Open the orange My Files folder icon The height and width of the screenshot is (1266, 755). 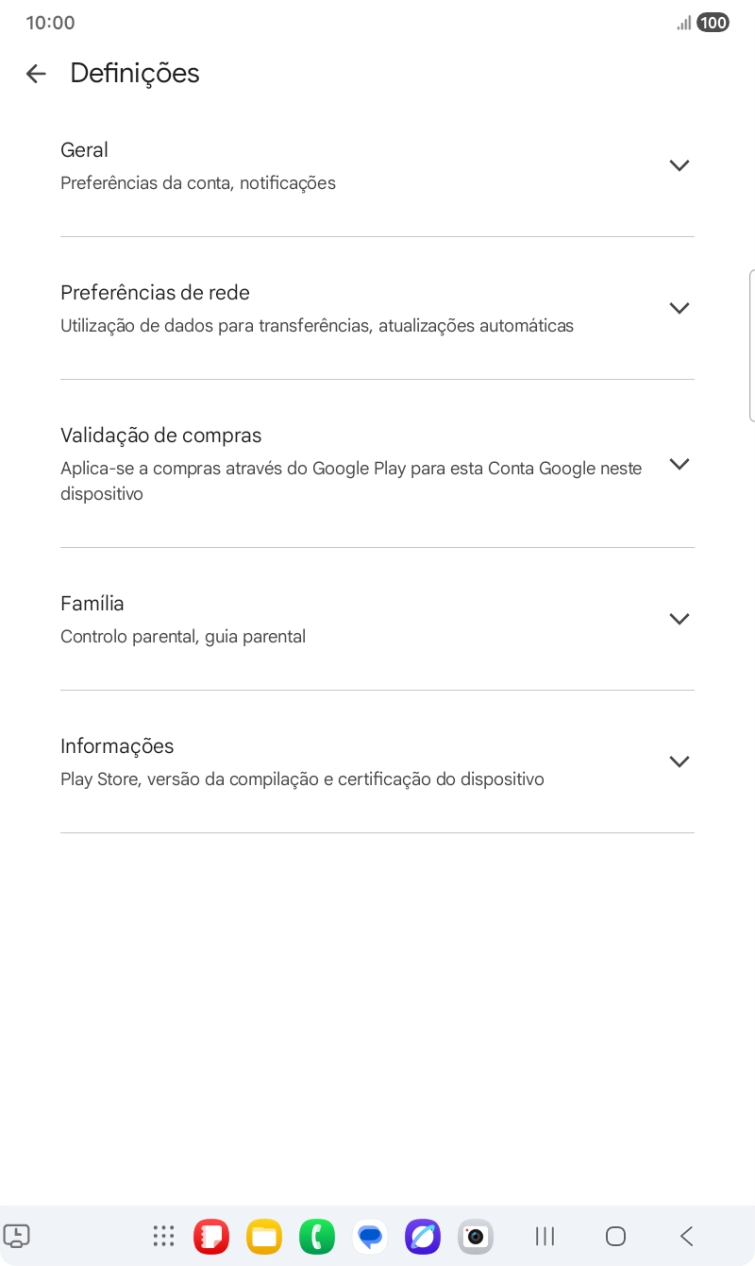265,1236
